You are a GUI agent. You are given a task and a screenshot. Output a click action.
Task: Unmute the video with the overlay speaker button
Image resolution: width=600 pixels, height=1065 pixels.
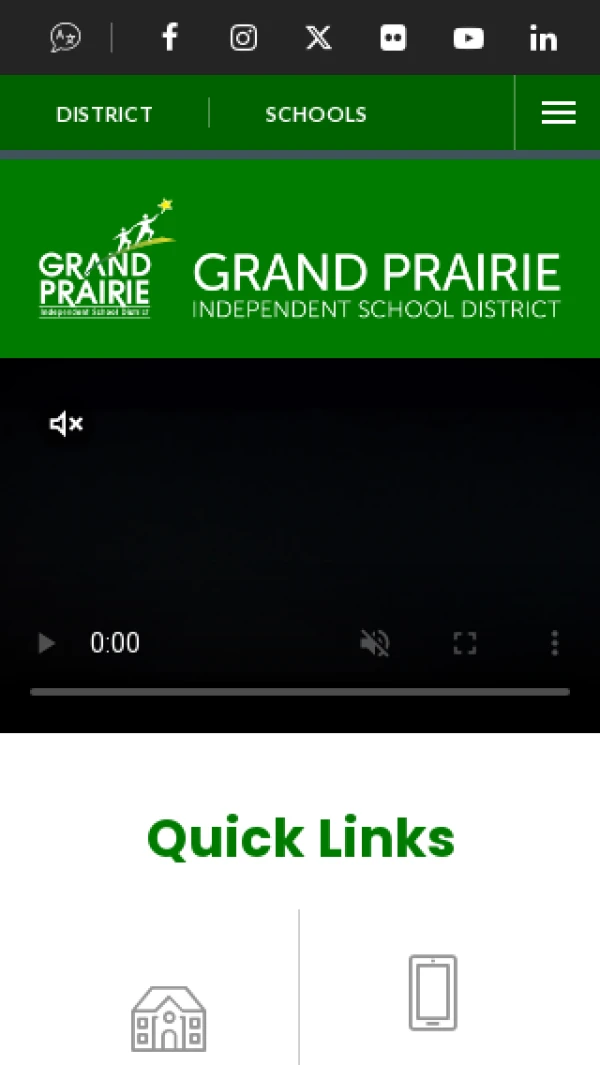coord(66,424)
